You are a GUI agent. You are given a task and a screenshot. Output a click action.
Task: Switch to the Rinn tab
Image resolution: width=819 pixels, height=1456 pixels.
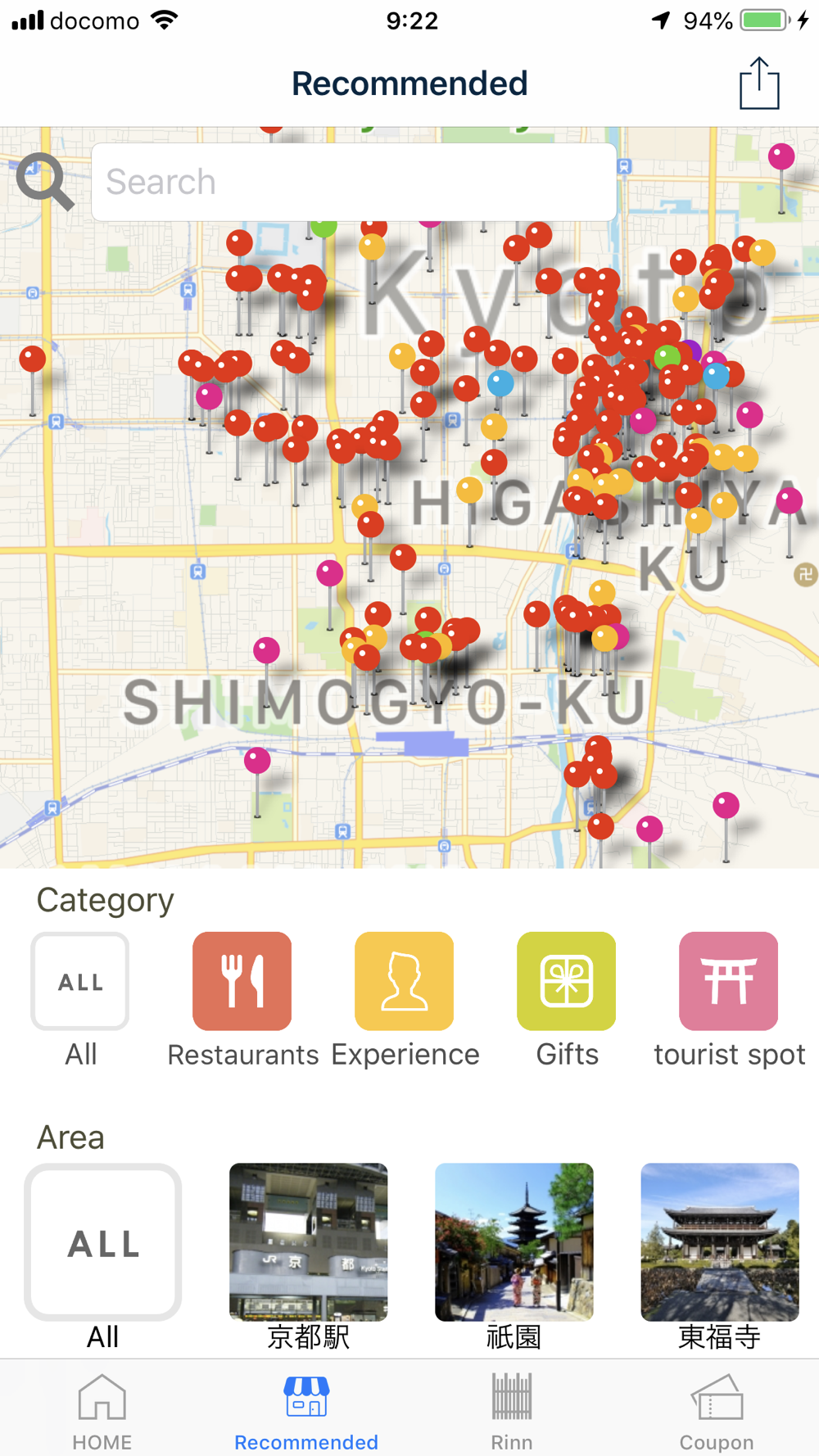point(512,1412)
